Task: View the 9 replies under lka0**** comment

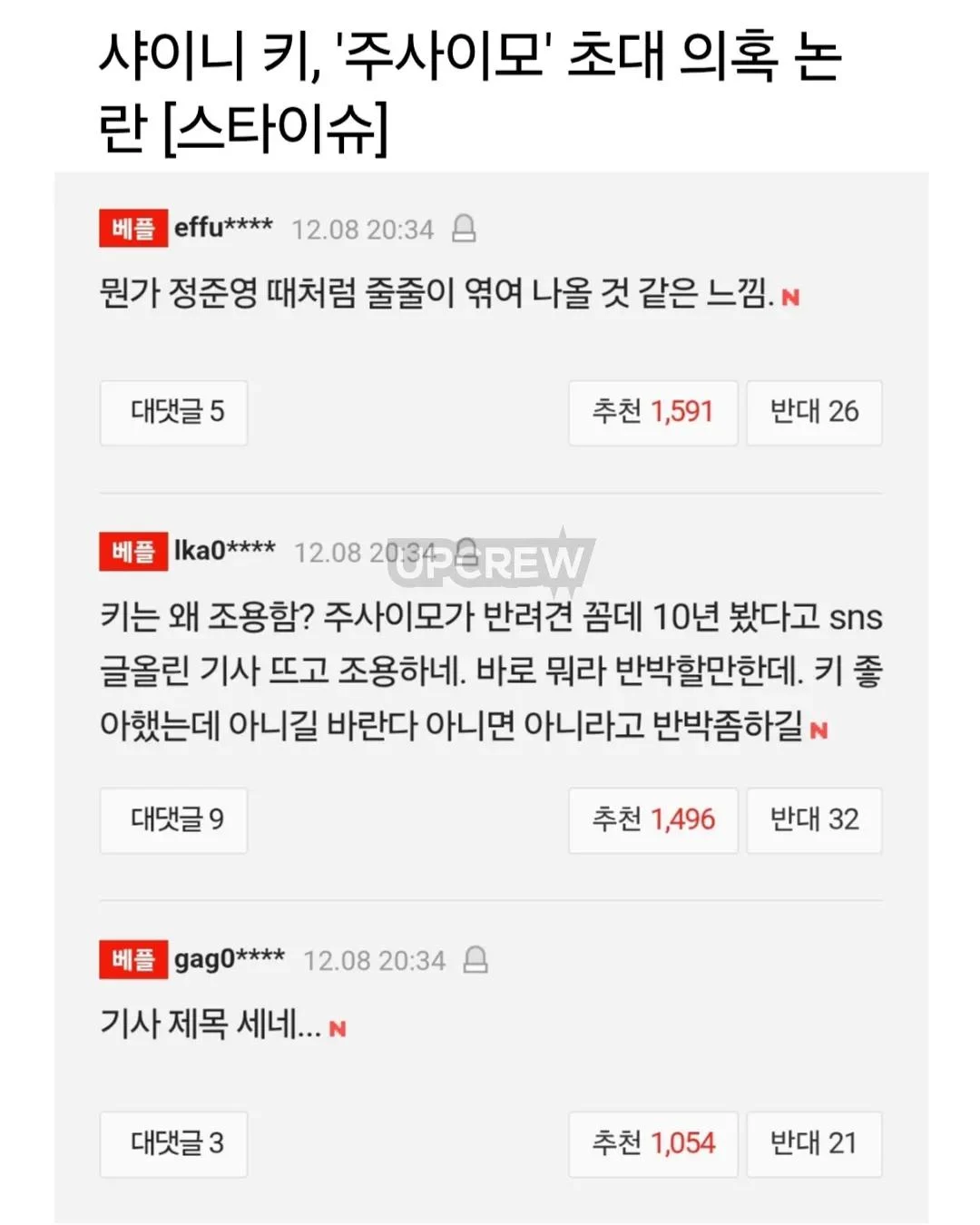Action: coord(173,819)
